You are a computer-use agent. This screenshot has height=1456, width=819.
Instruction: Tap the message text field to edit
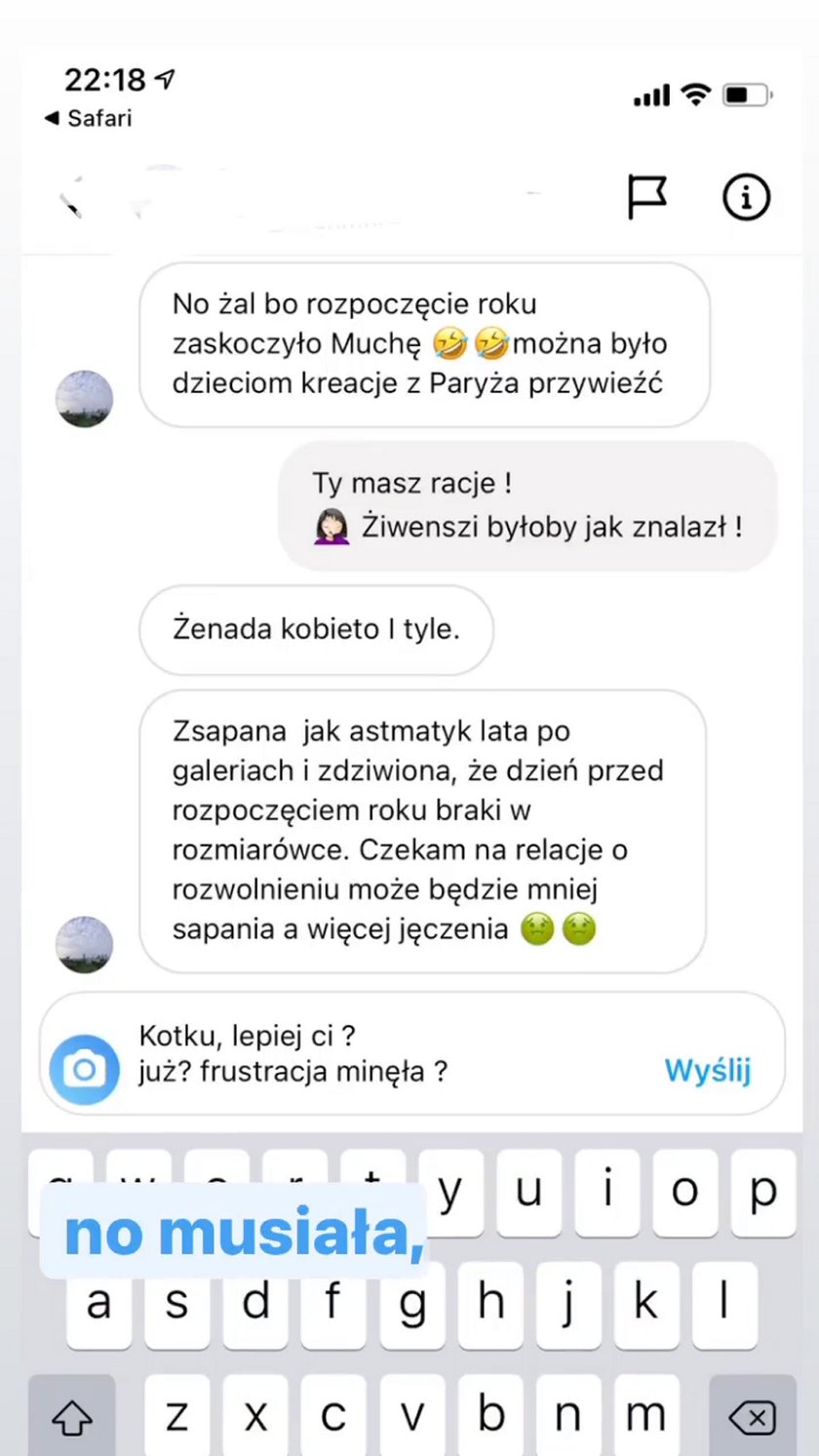(x=390, y=1053)
